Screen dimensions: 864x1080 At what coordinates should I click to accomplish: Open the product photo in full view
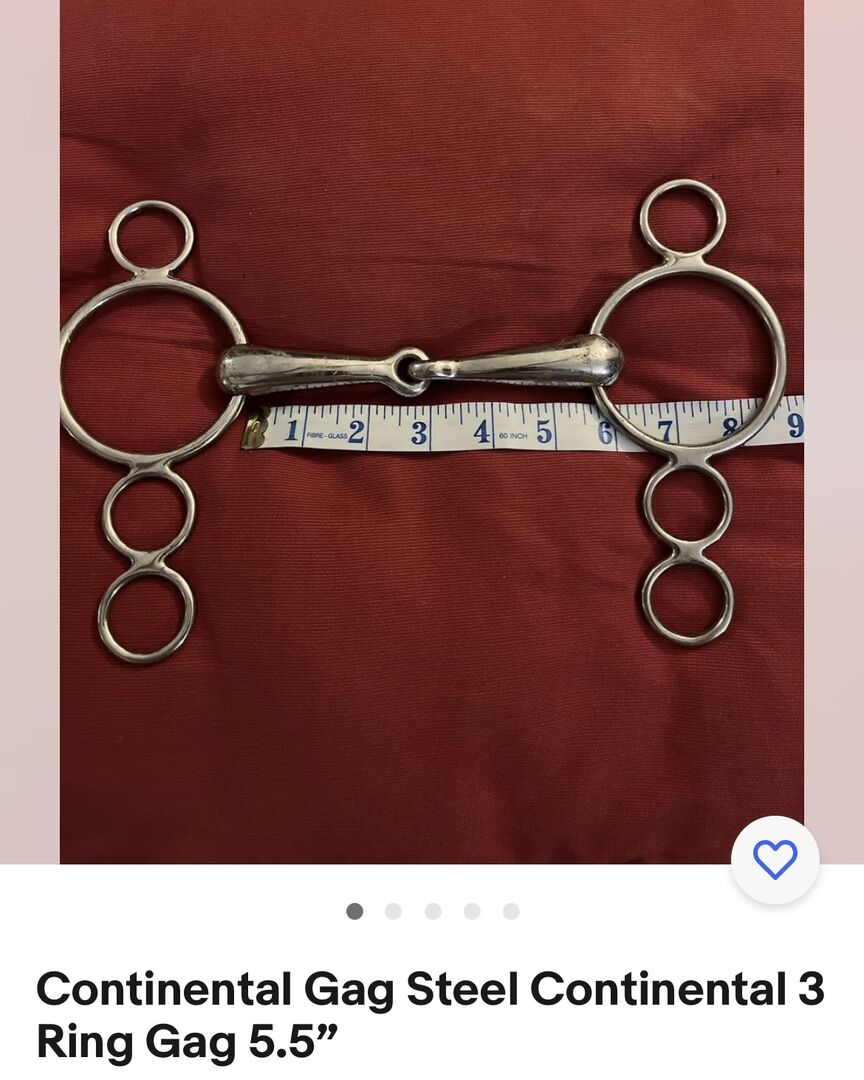431,430
